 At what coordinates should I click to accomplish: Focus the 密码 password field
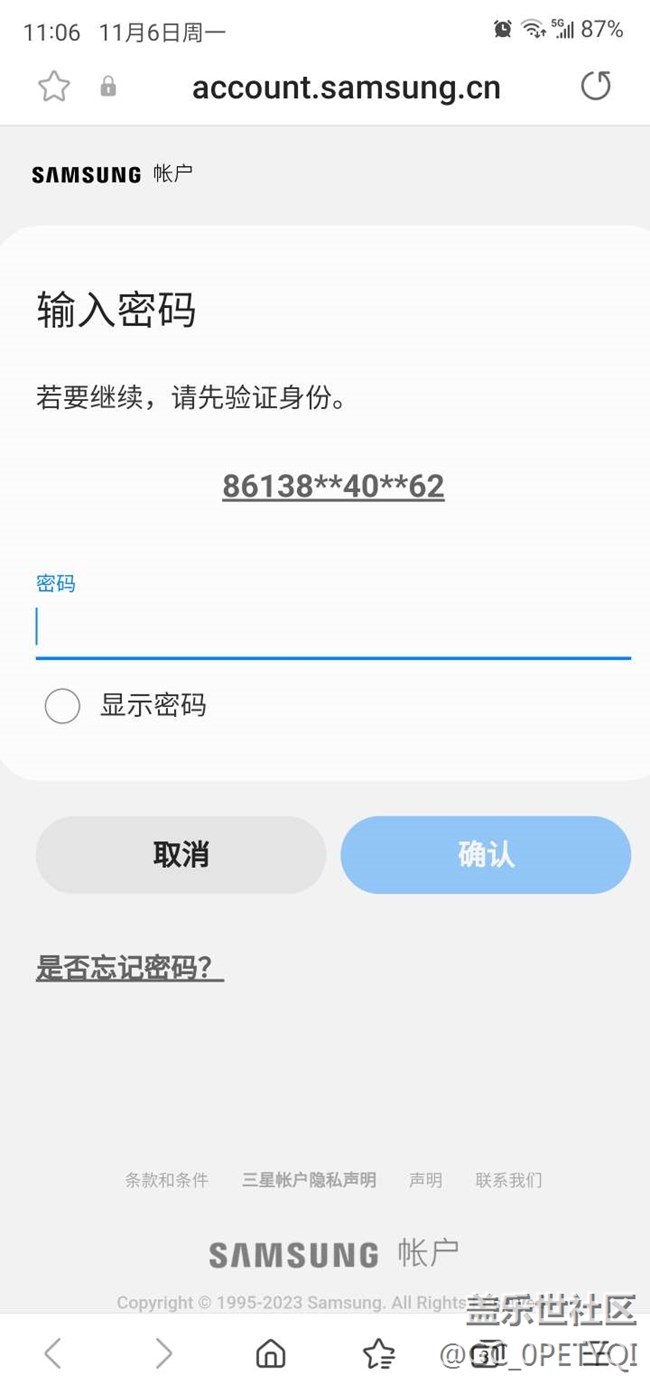click(x=333, y=627)
